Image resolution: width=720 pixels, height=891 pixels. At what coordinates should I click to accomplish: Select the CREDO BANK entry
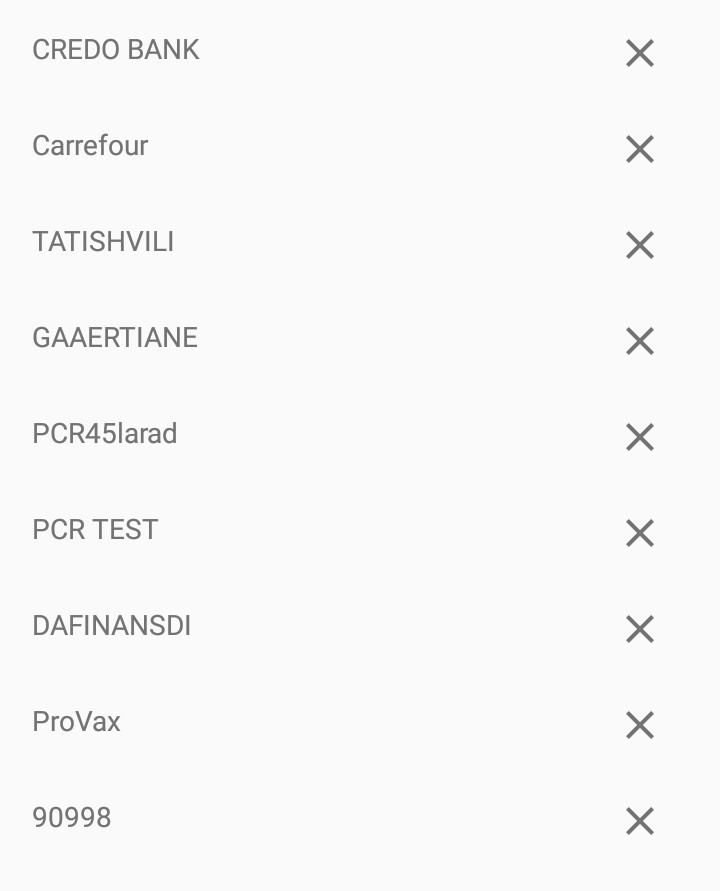(116, 50)
